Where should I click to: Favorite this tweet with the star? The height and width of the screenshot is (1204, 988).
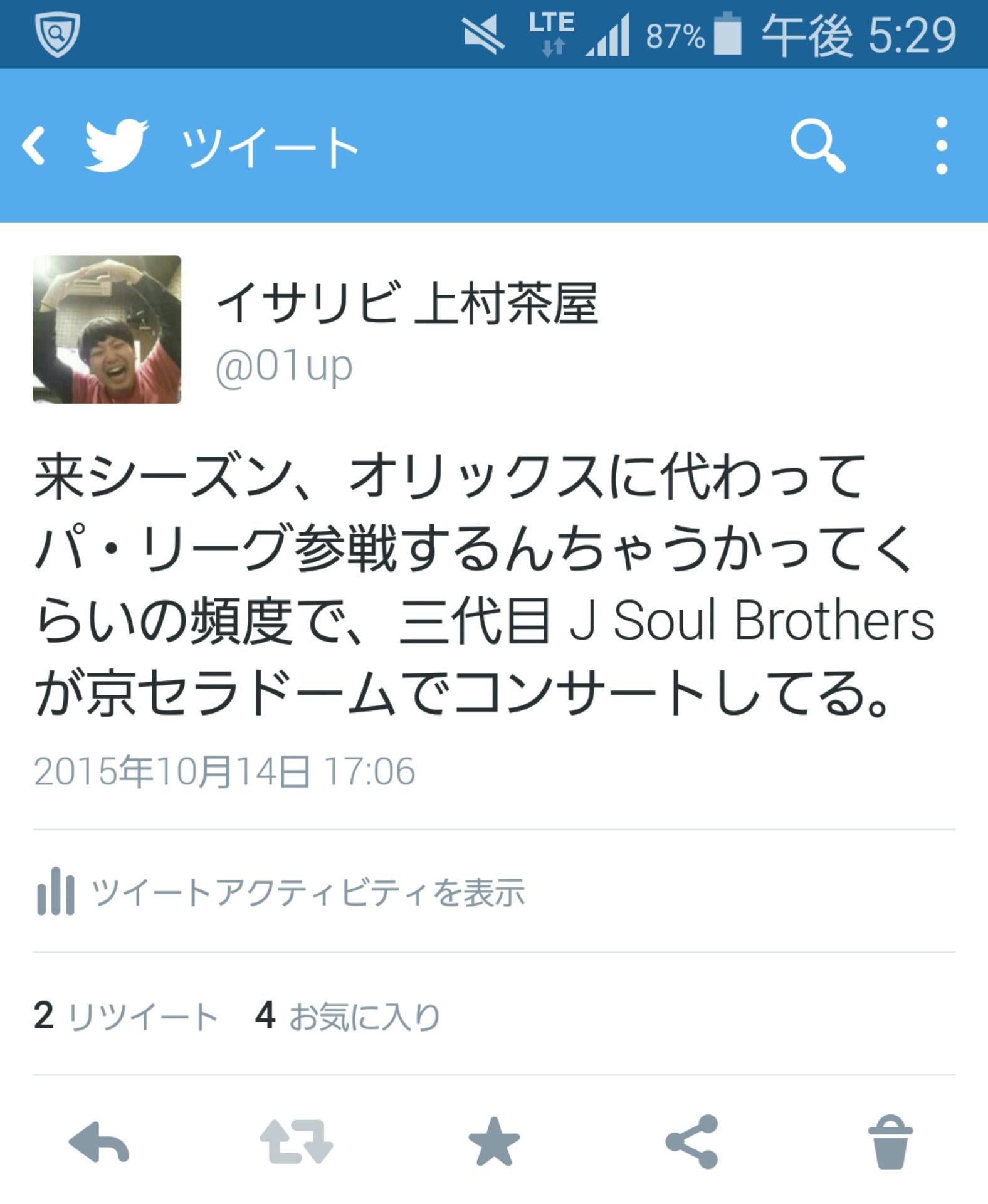point(494,1141)
